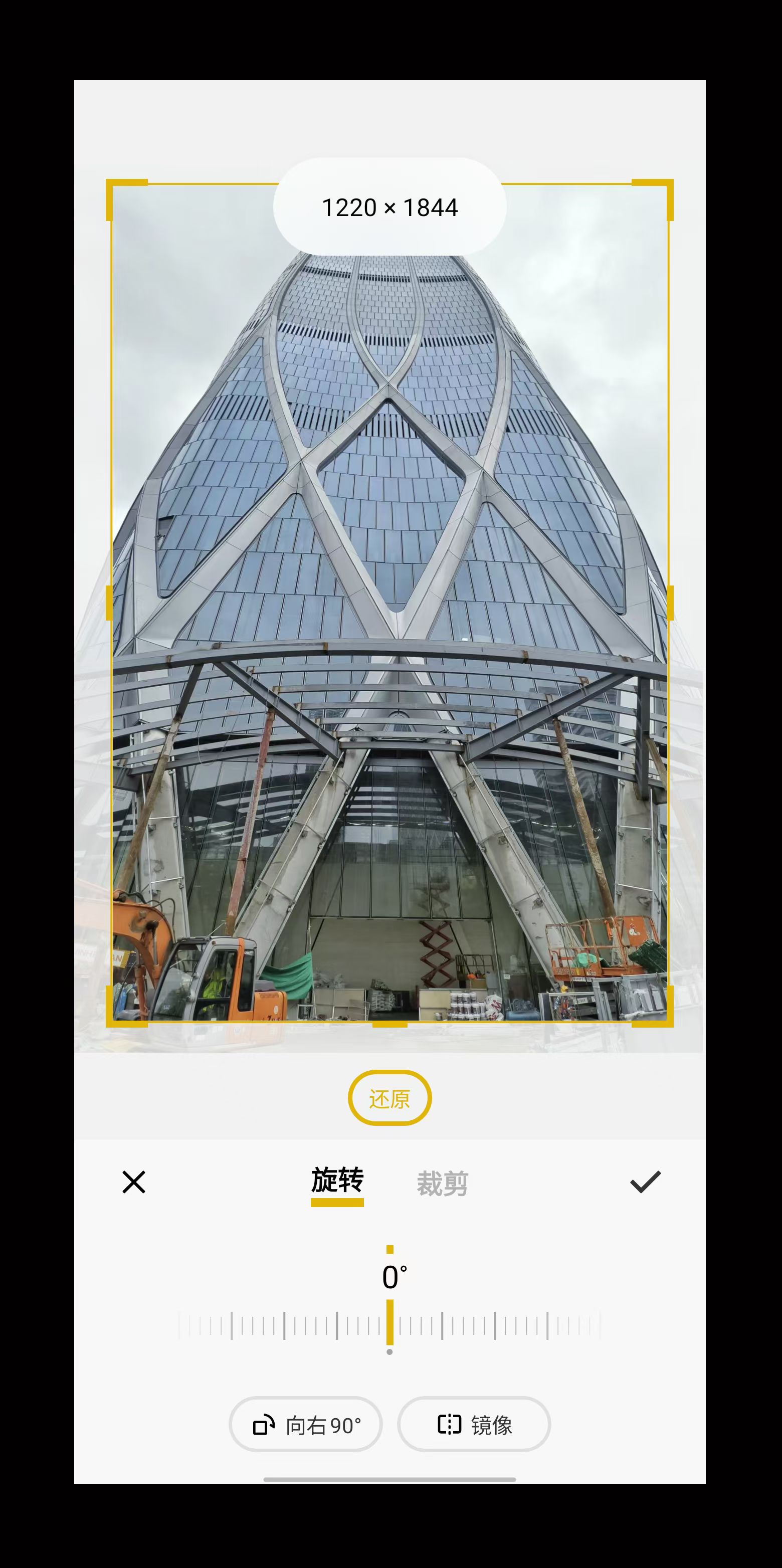This screenshot has height=1568, width=782.
Task: Switch to the 裁剪 tab
Action: (x=443, y=1184)
